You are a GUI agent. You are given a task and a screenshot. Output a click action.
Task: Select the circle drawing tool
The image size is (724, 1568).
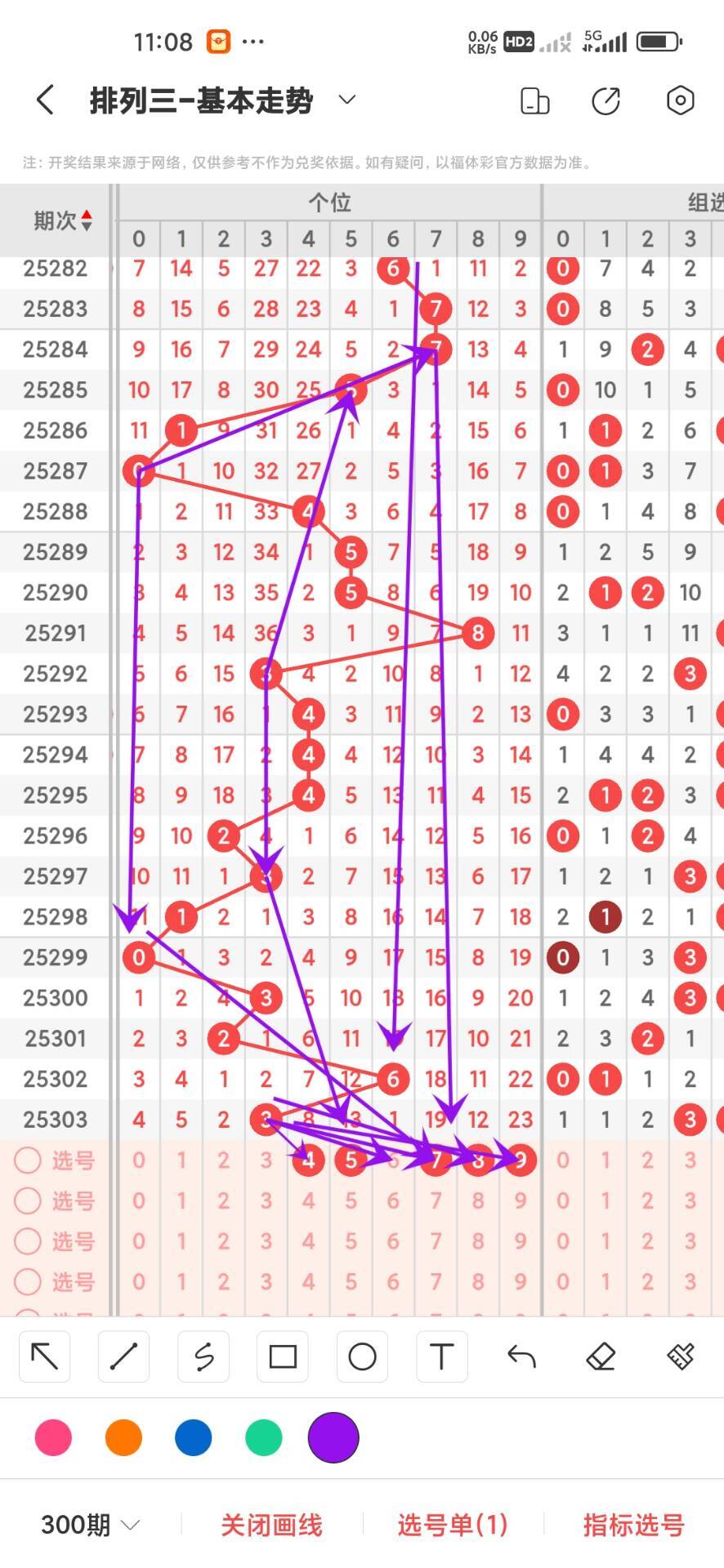(x=362, y=1356)
